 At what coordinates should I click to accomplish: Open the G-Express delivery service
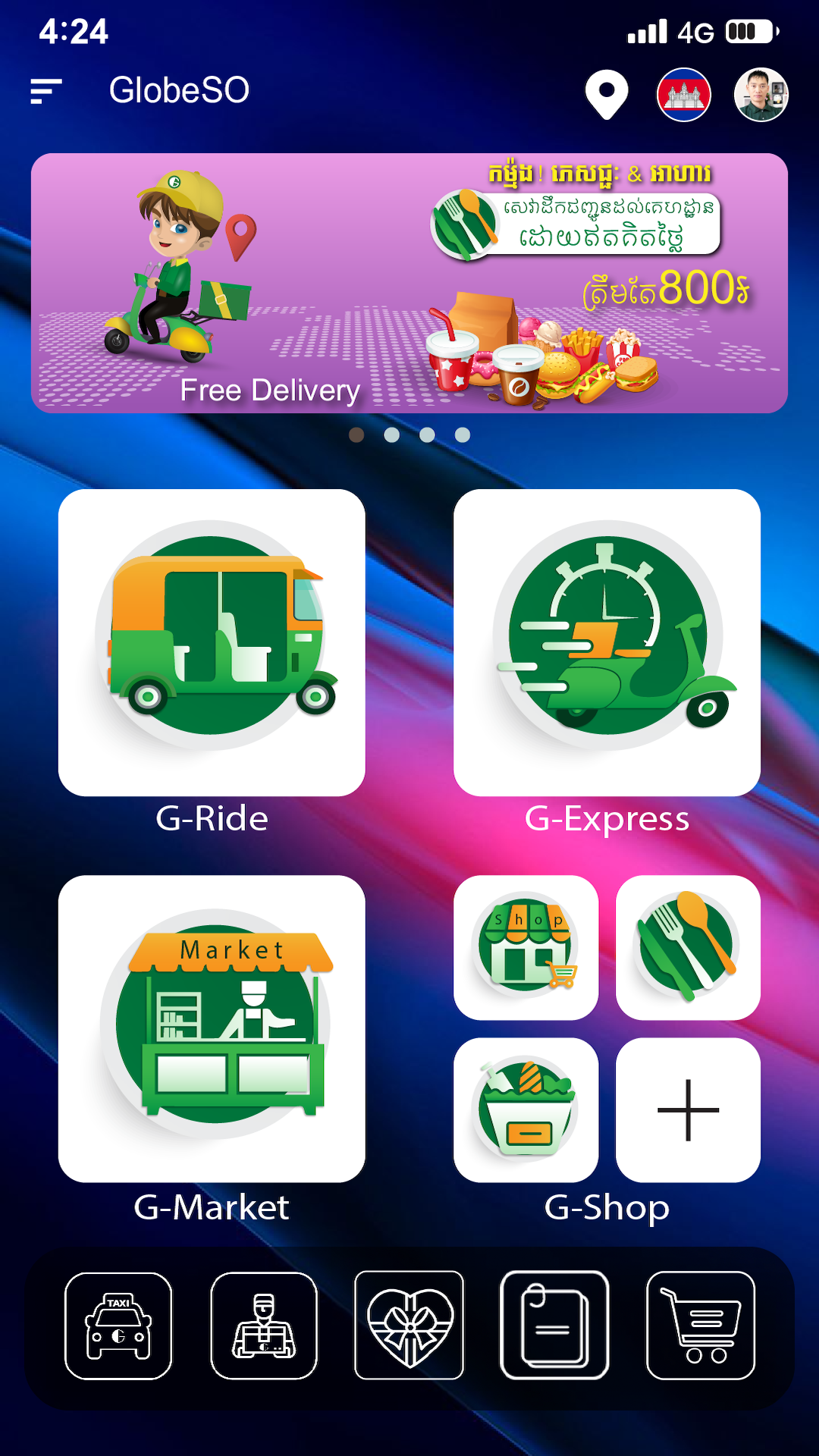(x=607, y=642)
